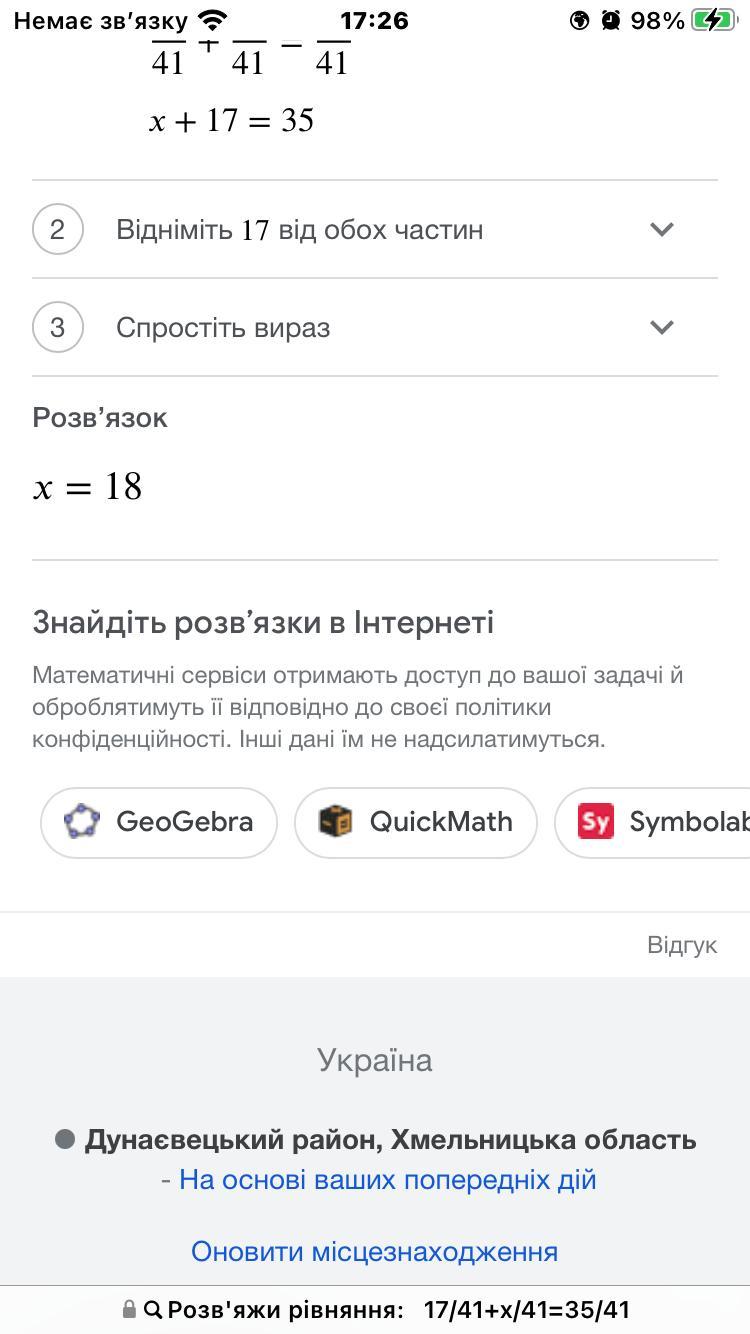Open На основі ваших попередніх дій link
The height and width of the screenshot is (1334, 750).
click(x=387, y=1180)
